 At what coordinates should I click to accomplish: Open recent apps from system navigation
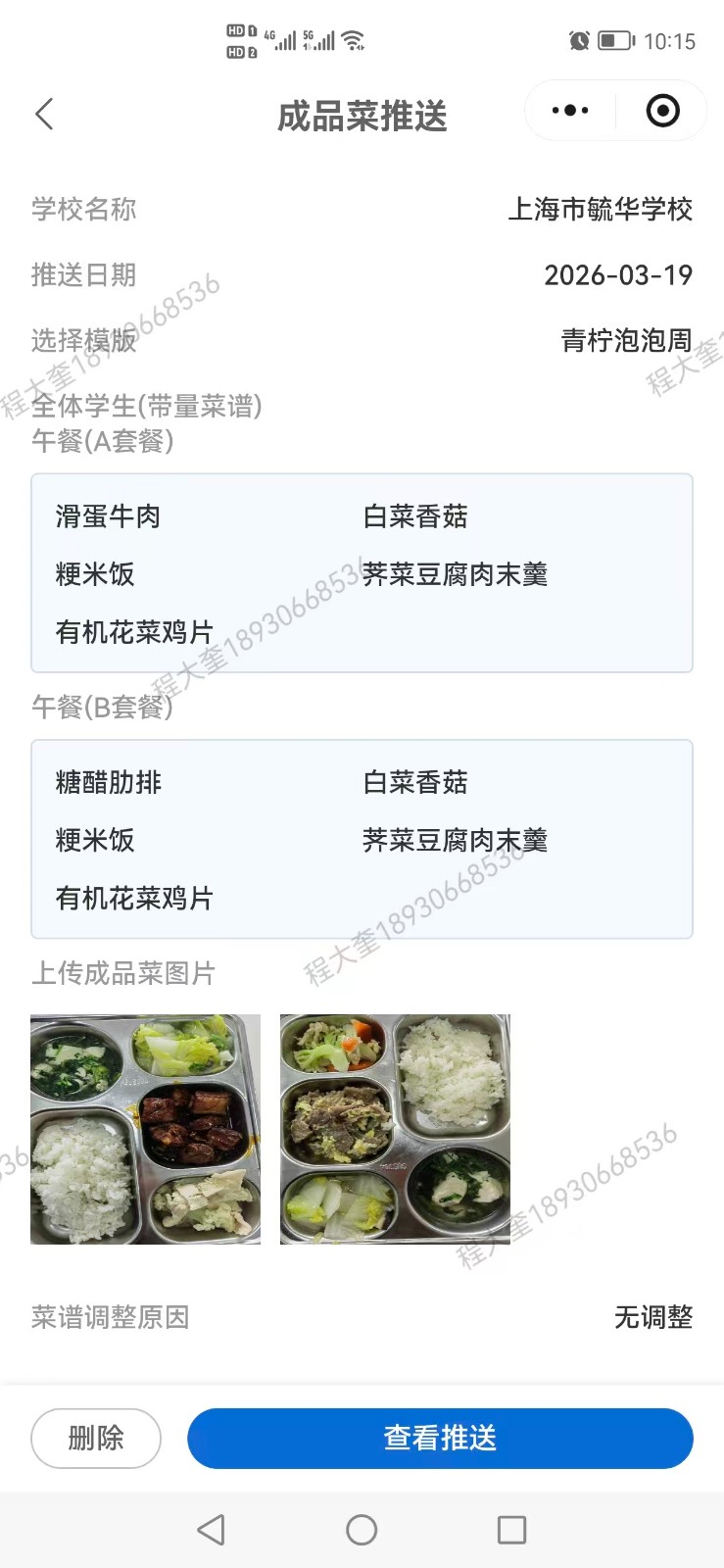[511, 1530]
